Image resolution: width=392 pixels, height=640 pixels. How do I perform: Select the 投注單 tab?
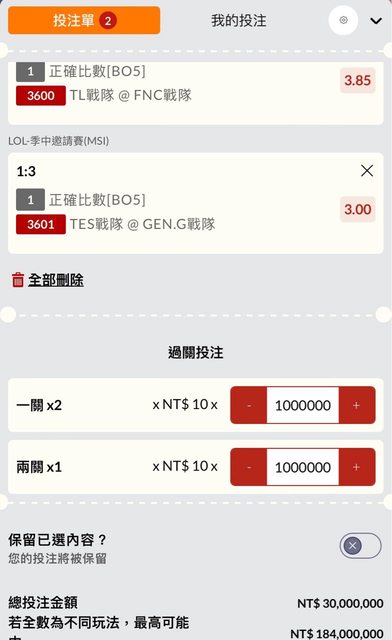coord(84,20)
